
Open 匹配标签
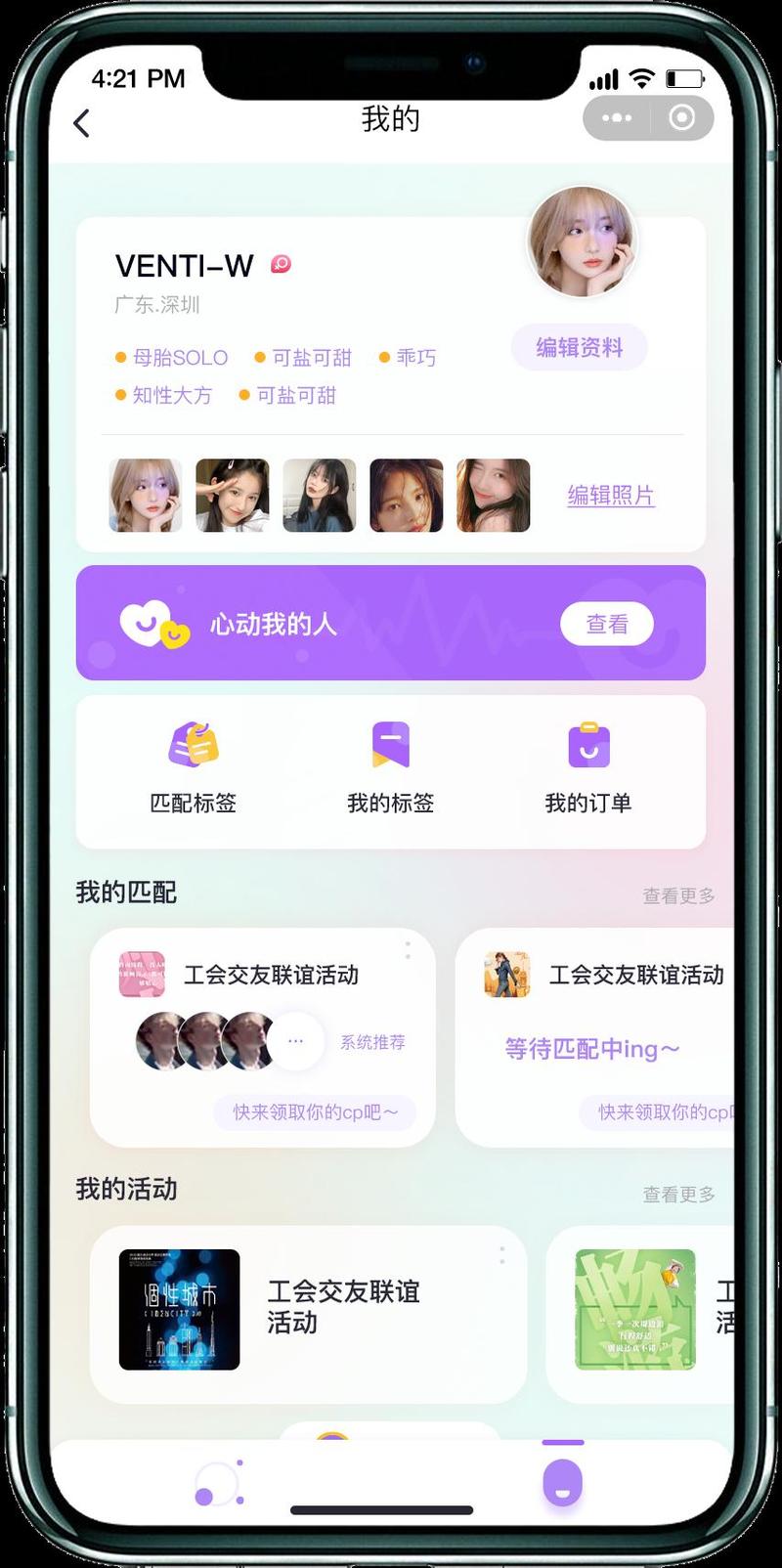click(194, 769)
